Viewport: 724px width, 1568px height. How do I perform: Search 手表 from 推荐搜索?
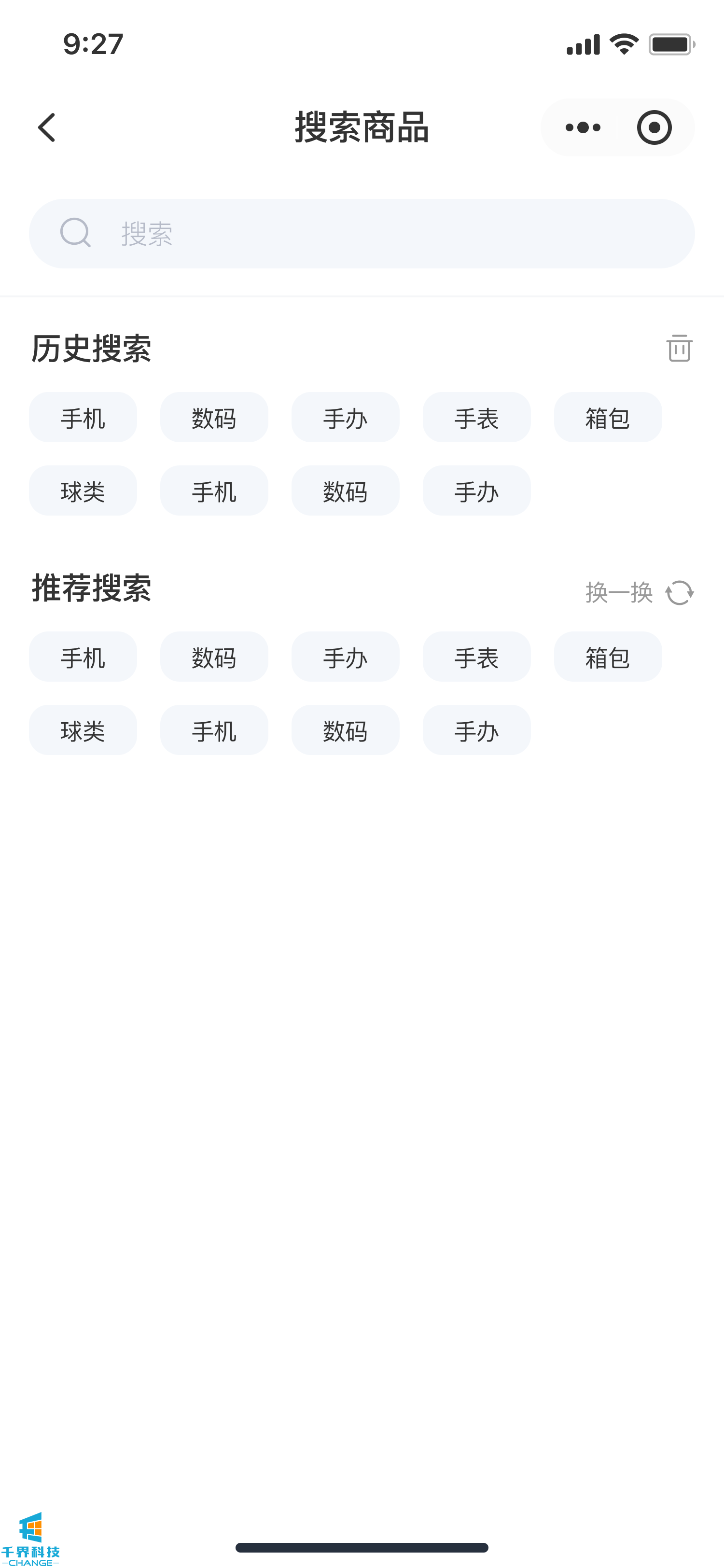click(x=476, y=658)
